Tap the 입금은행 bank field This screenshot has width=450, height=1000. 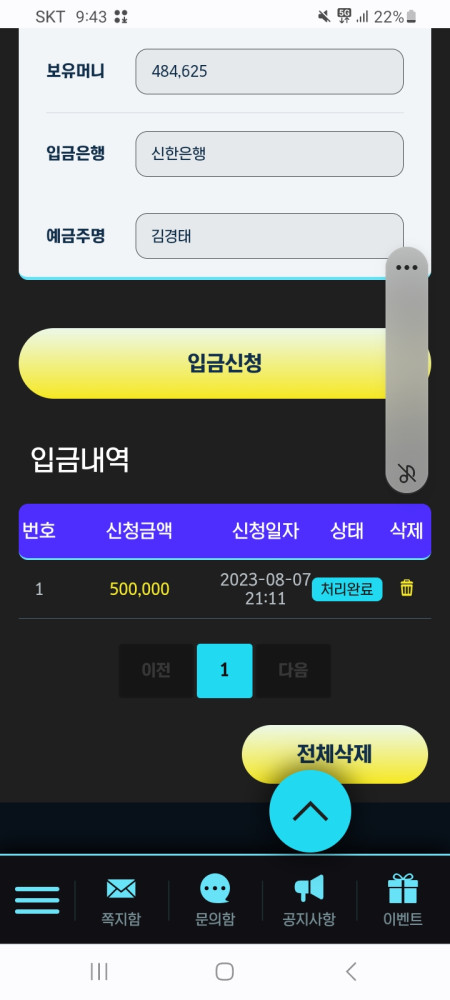(x=270, y=154)
